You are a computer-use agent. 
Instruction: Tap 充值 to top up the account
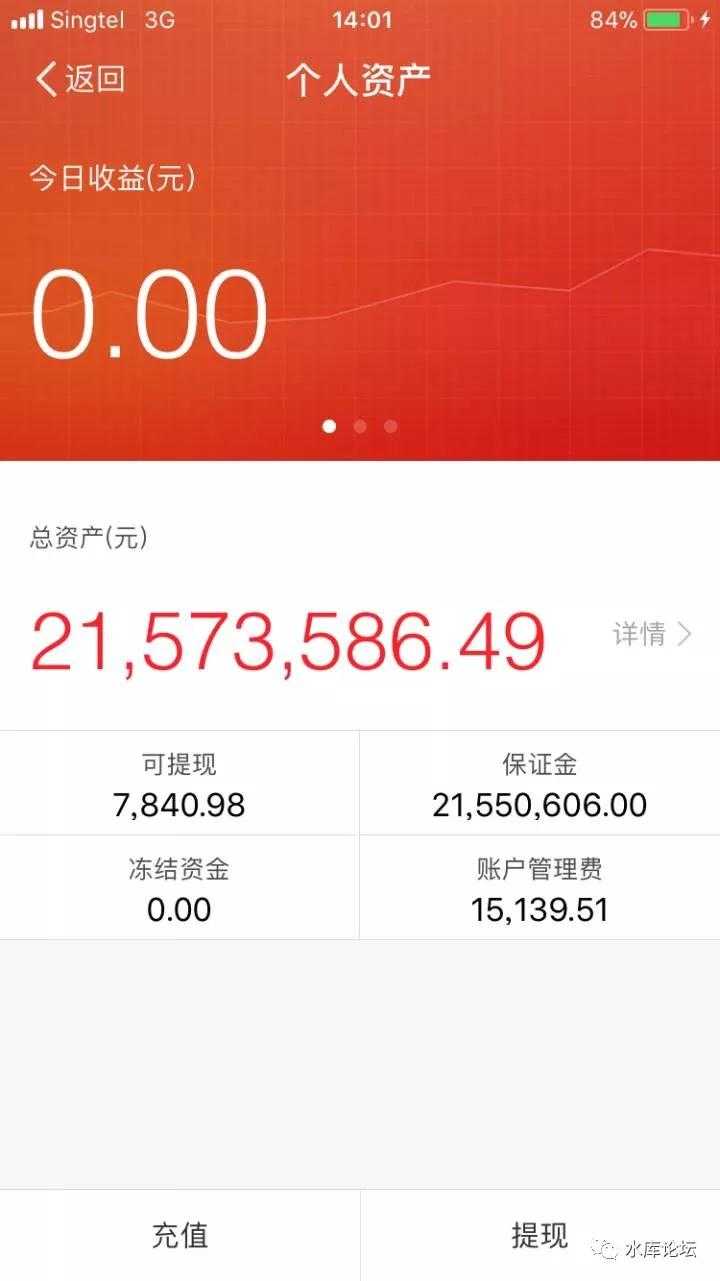[x=180, y=1235]
